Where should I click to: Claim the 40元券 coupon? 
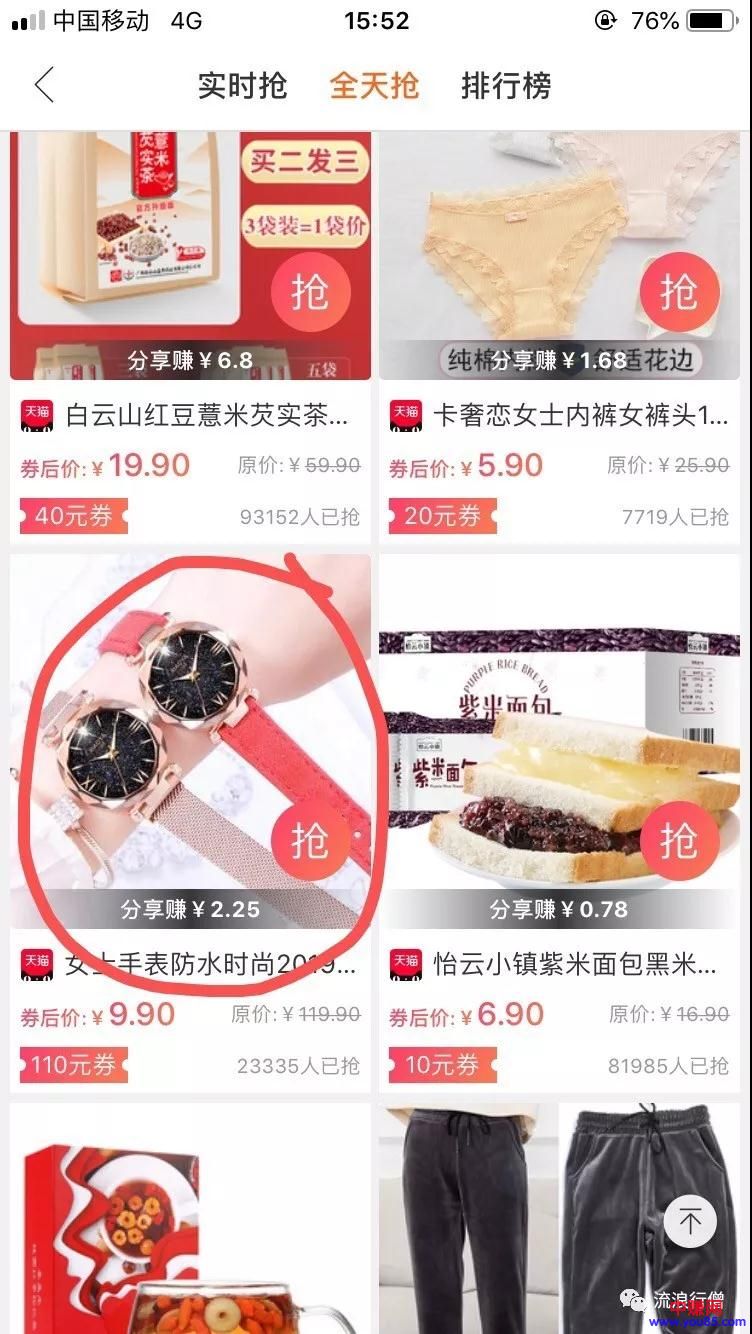click(74, 516)
